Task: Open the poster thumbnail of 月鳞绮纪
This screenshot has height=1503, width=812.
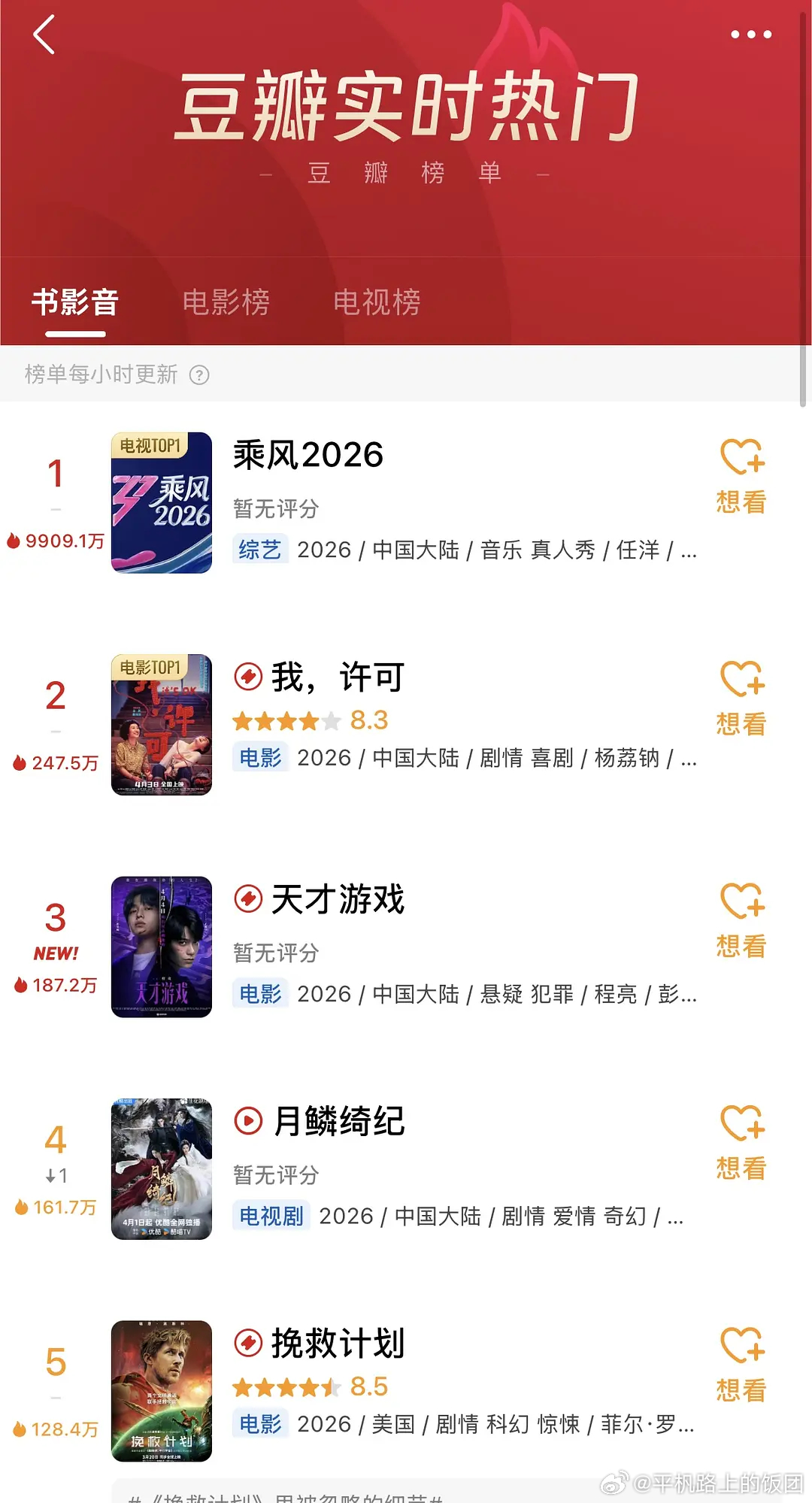Action: pyautogui.click(x=160, y=1169)
